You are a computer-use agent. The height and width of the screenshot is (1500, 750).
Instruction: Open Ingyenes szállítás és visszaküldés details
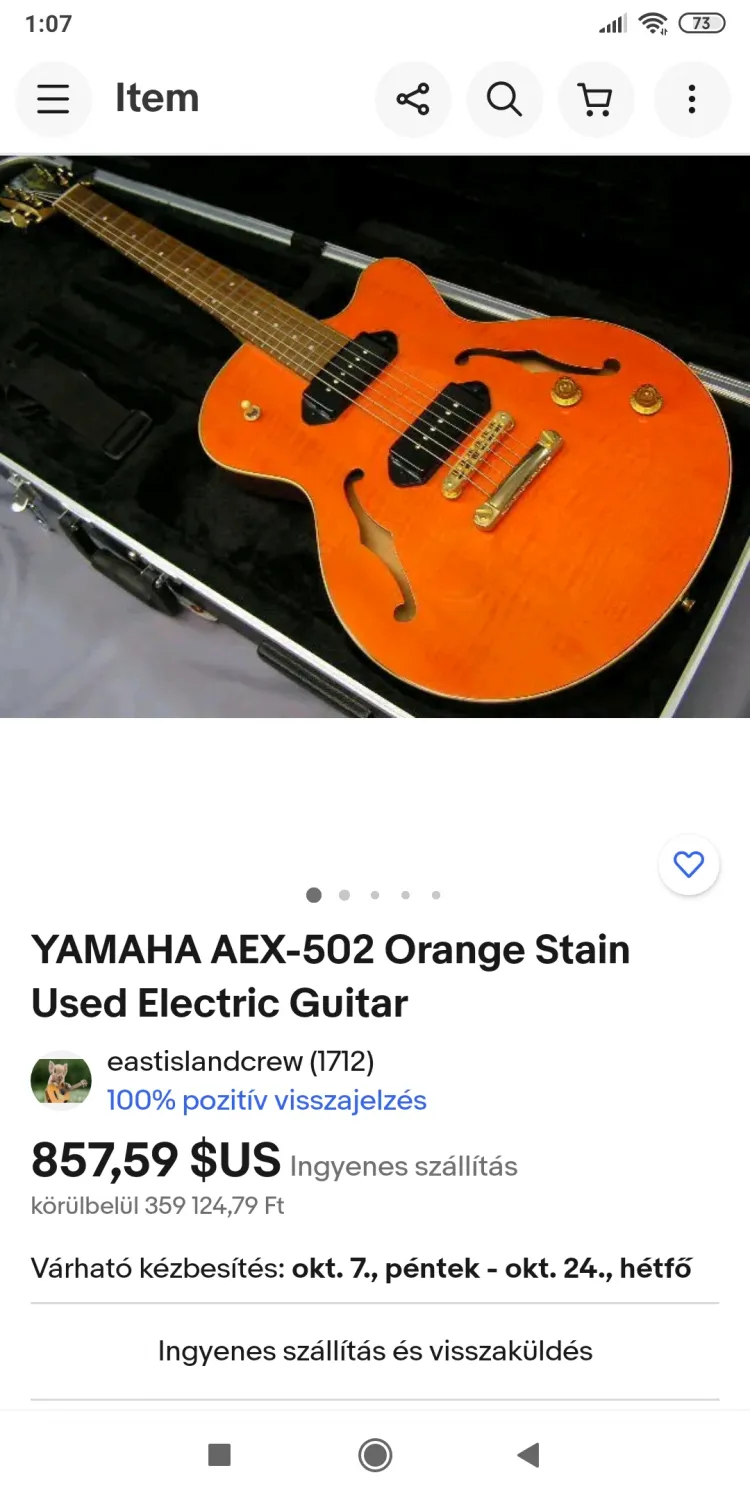coord(375,1351)
